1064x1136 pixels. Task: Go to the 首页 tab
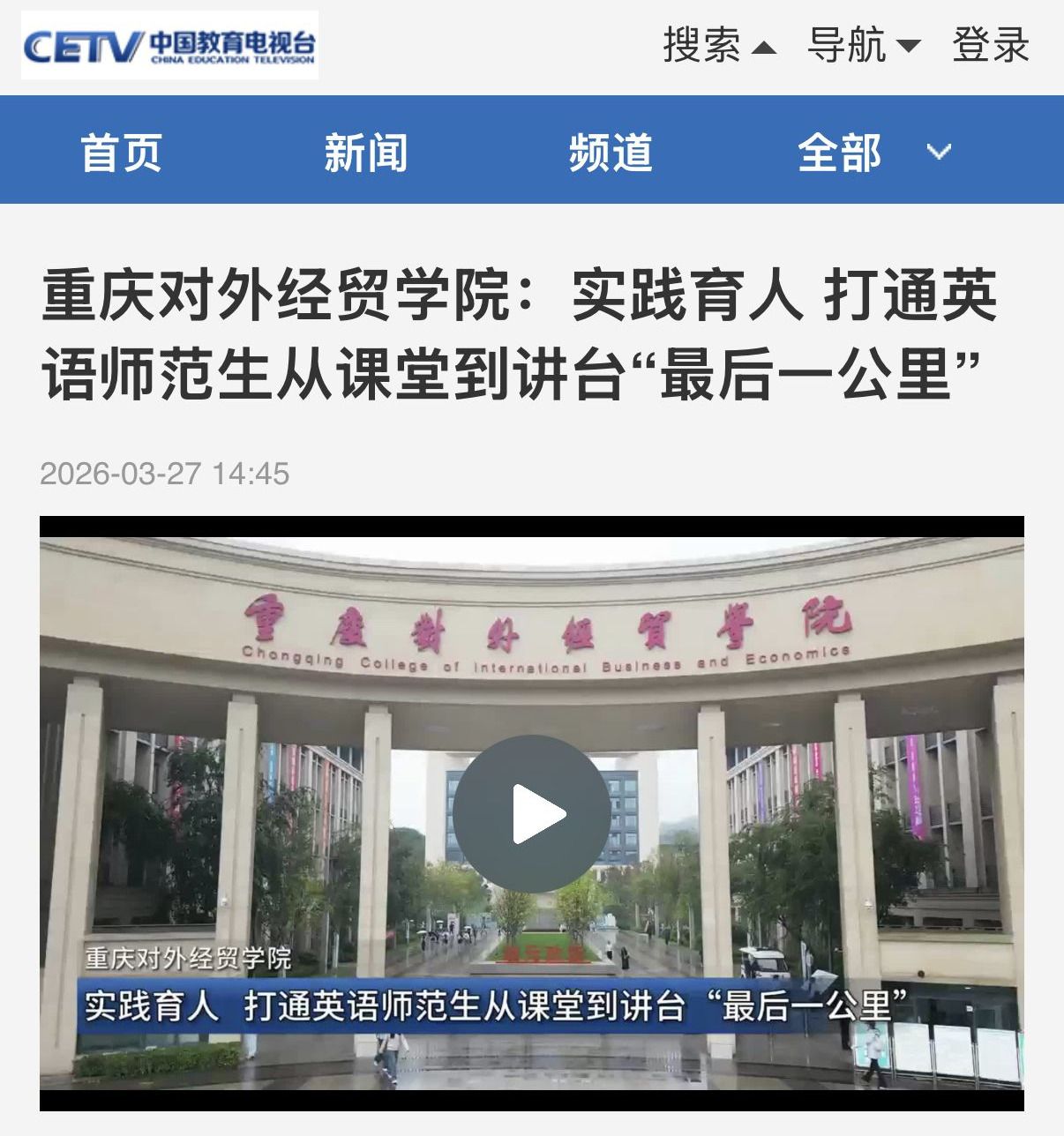[121, 153]
